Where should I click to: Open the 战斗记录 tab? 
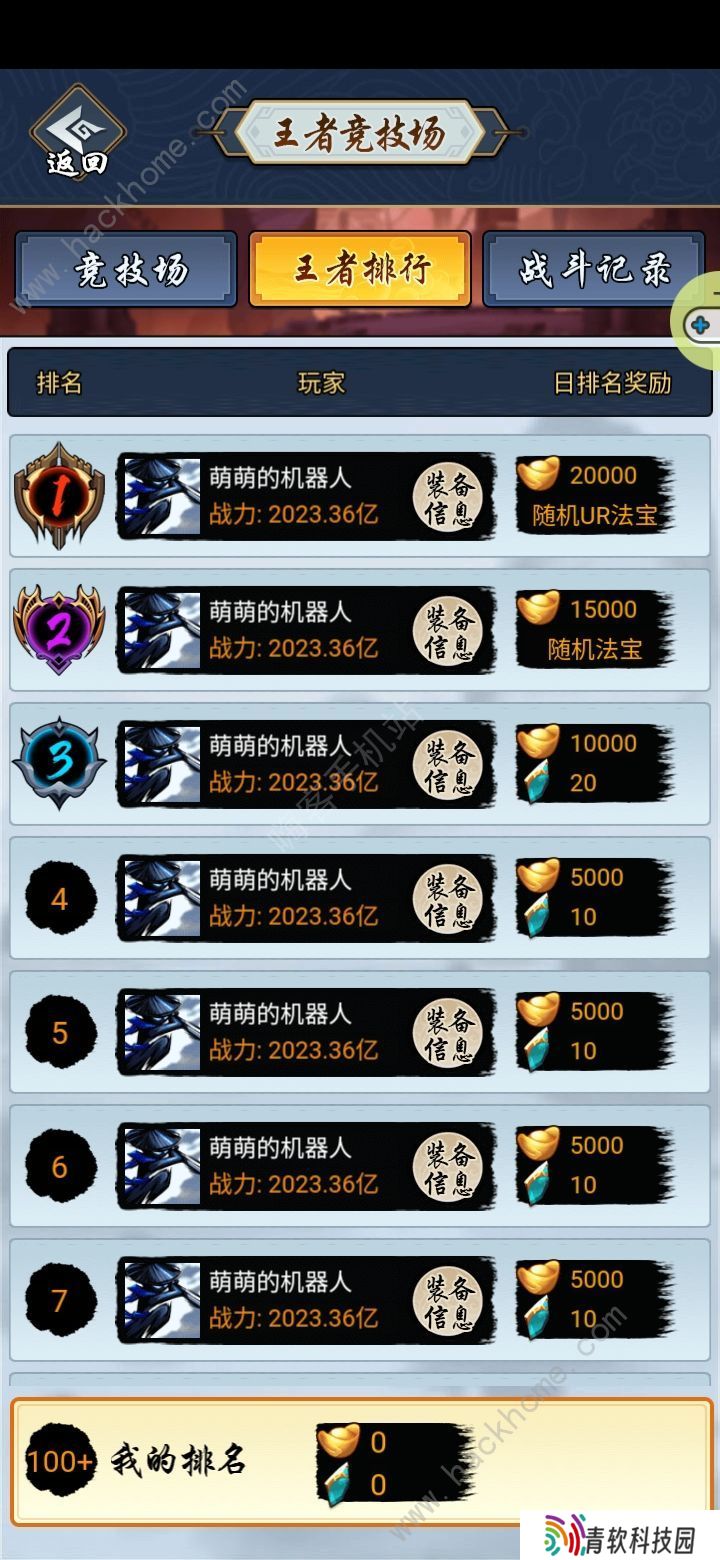point(594,269)
